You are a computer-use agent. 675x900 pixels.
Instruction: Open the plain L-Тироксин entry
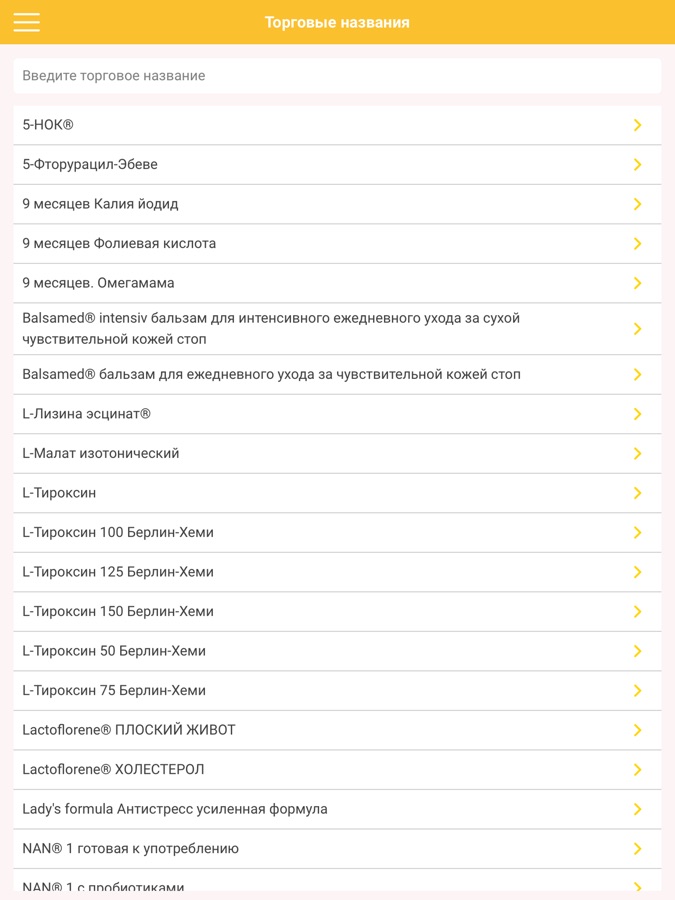(337, 493)
